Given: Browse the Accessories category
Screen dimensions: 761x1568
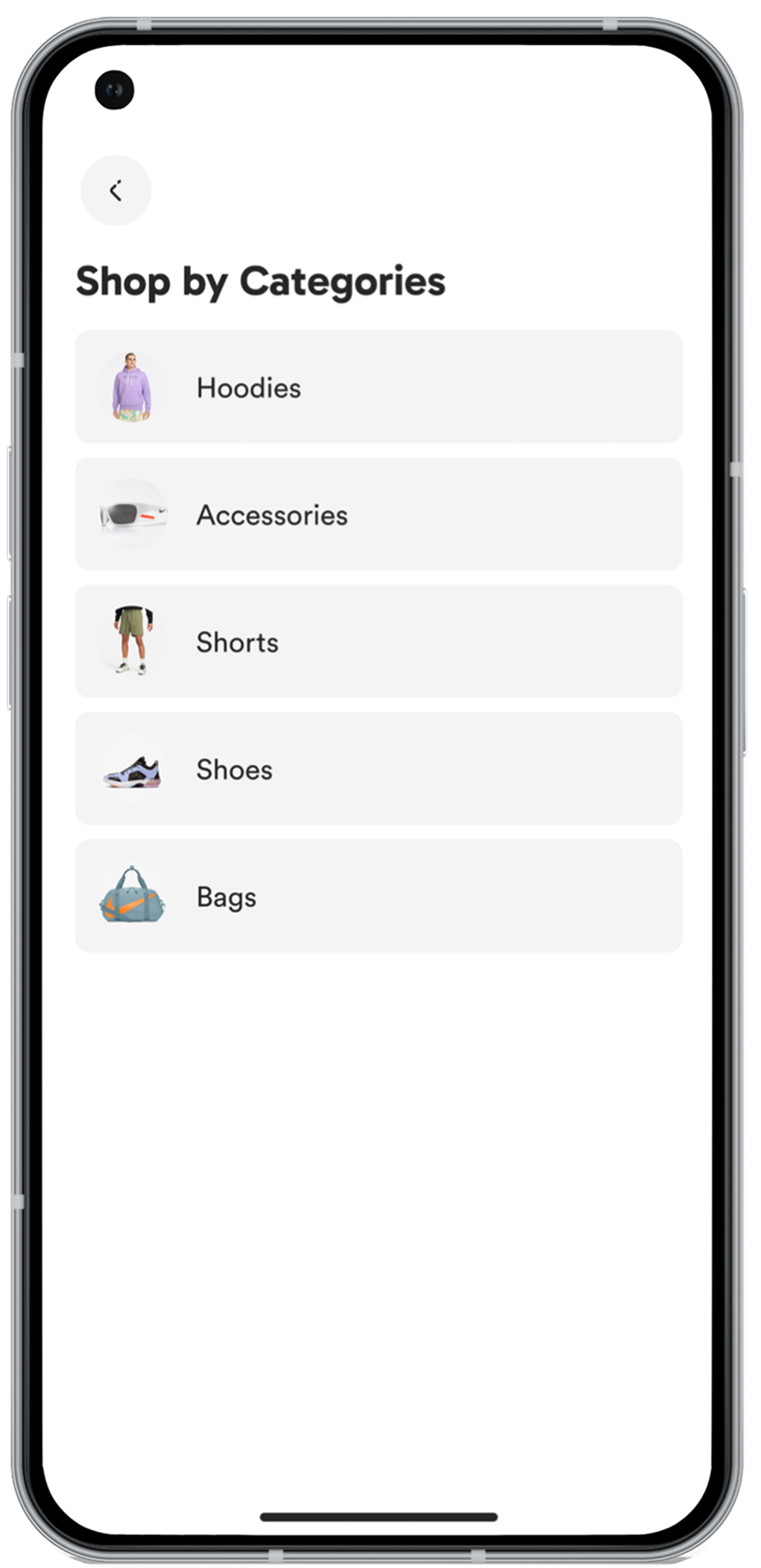Looking at the screenshot, I should 379,515.
